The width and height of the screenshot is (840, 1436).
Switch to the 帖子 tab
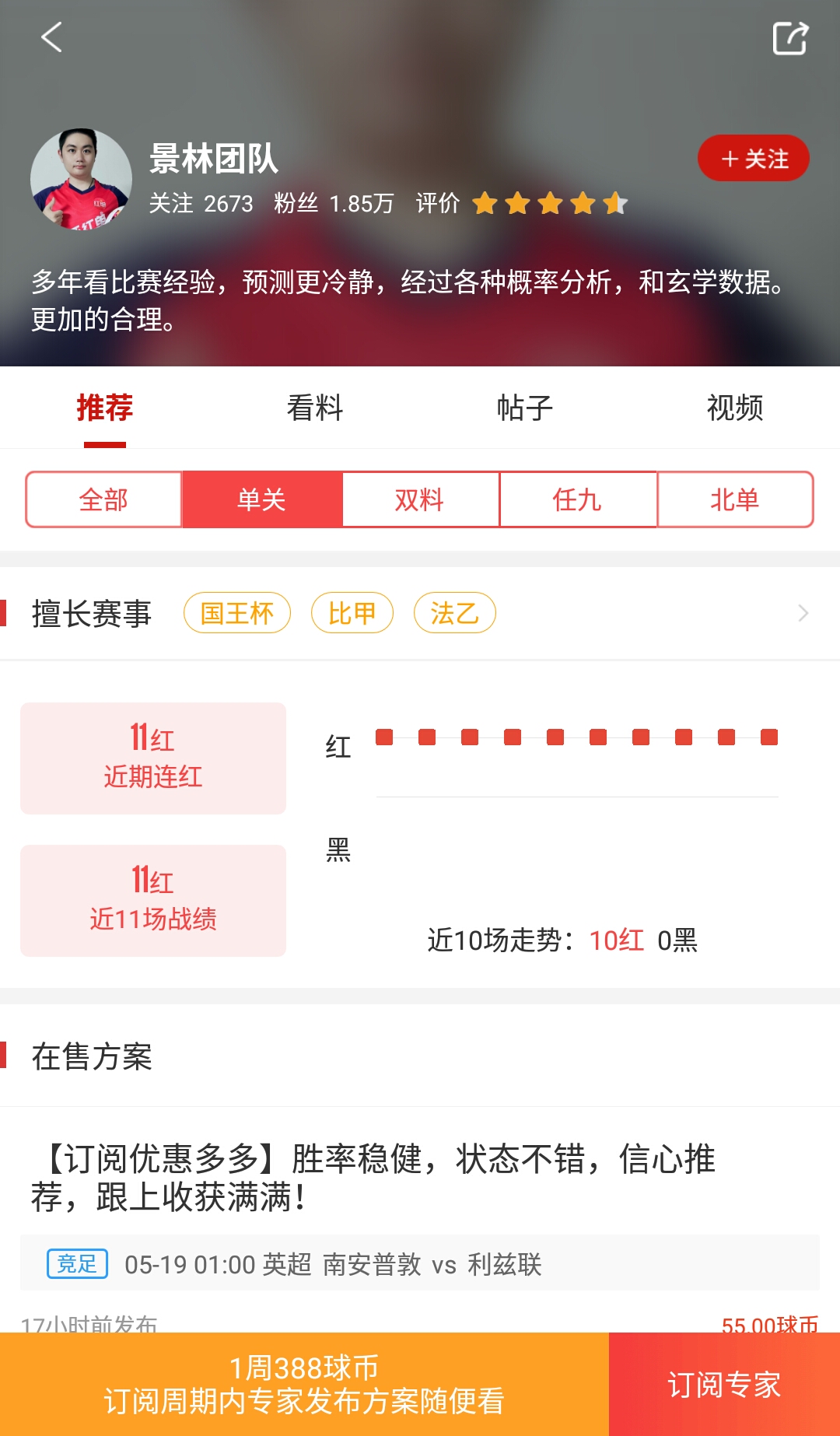[x=524, y=408]
